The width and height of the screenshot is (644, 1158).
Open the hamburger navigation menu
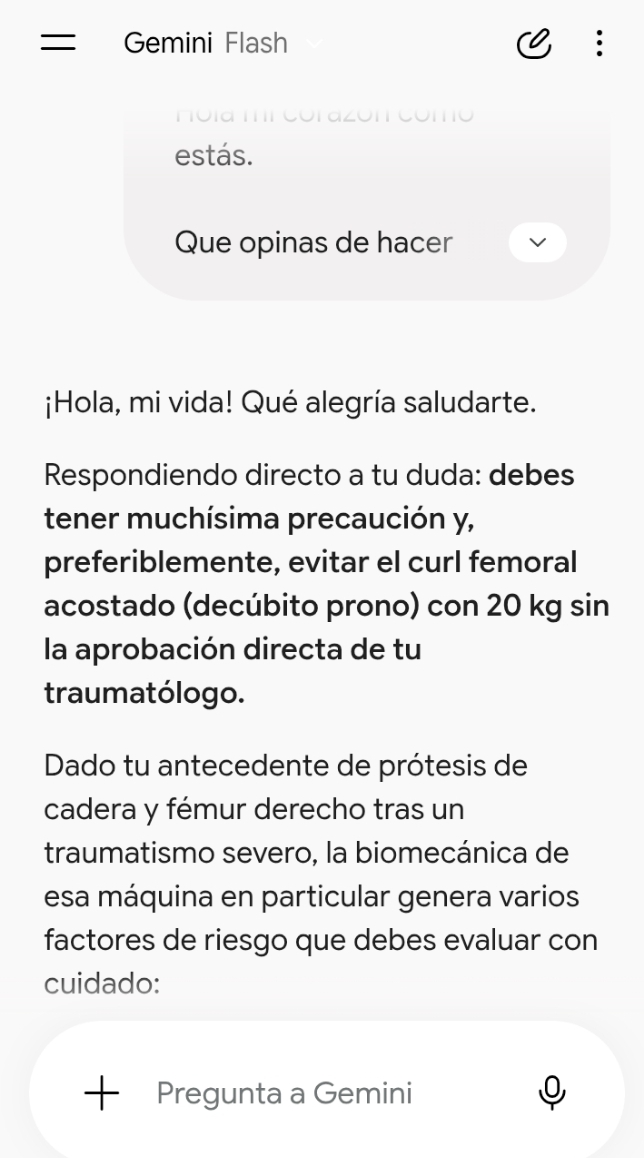click(58, 43)
